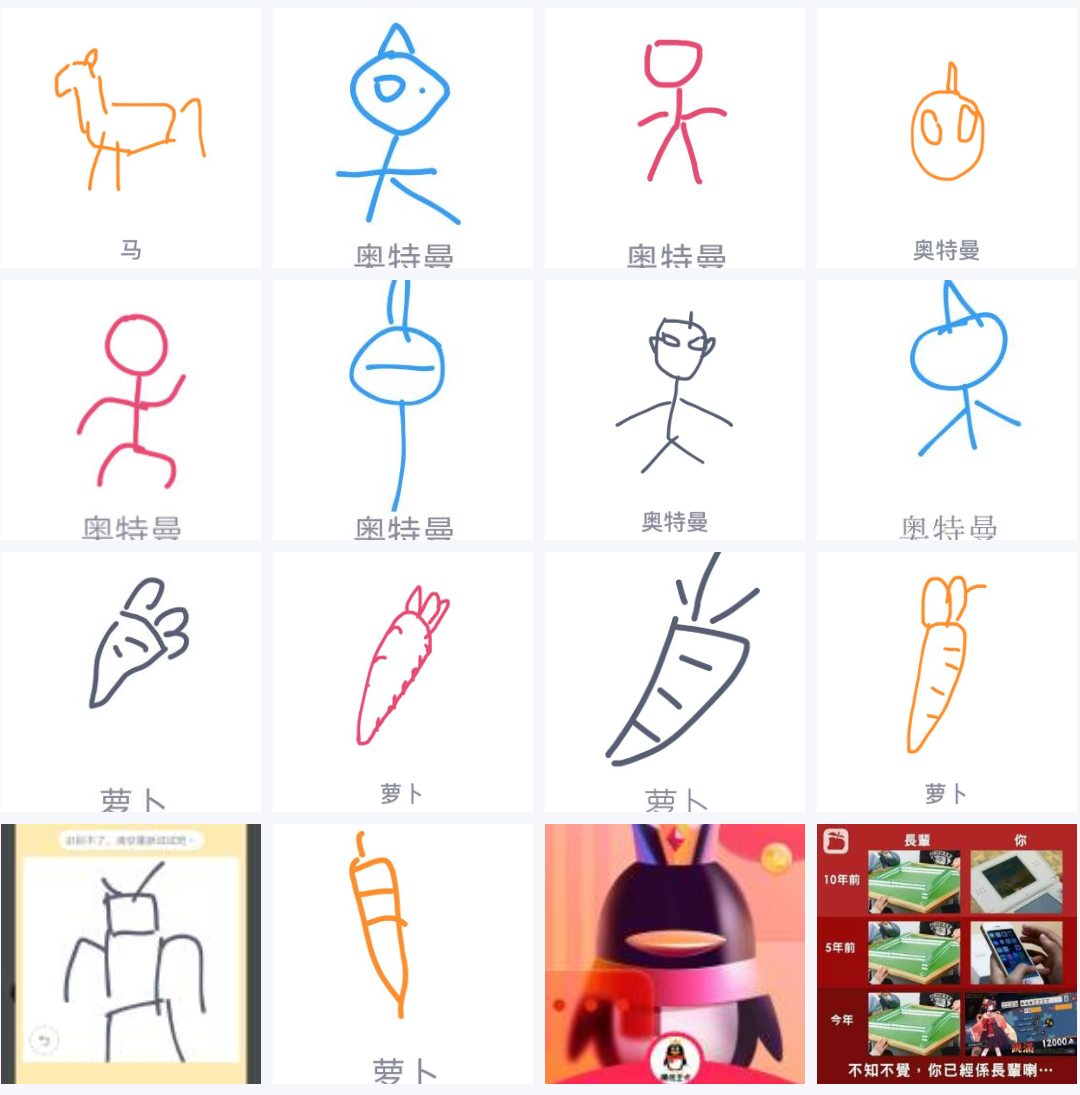View the red square-head stick figure drawing
This screenshot has width=1080, height=1095.
coord(674,138)
